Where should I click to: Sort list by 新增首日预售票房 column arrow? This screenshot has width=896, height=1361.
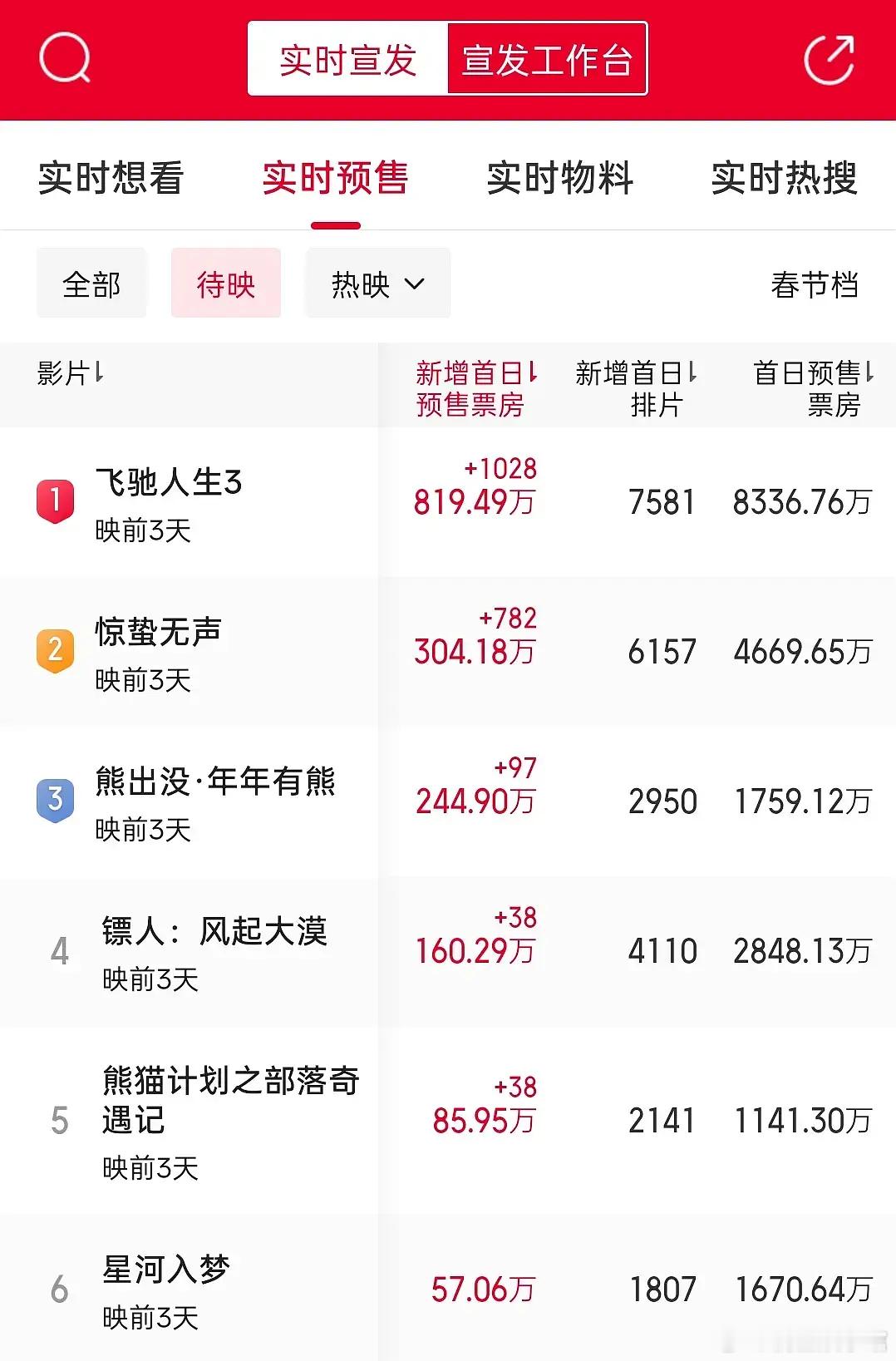click(x=530, y=372)
